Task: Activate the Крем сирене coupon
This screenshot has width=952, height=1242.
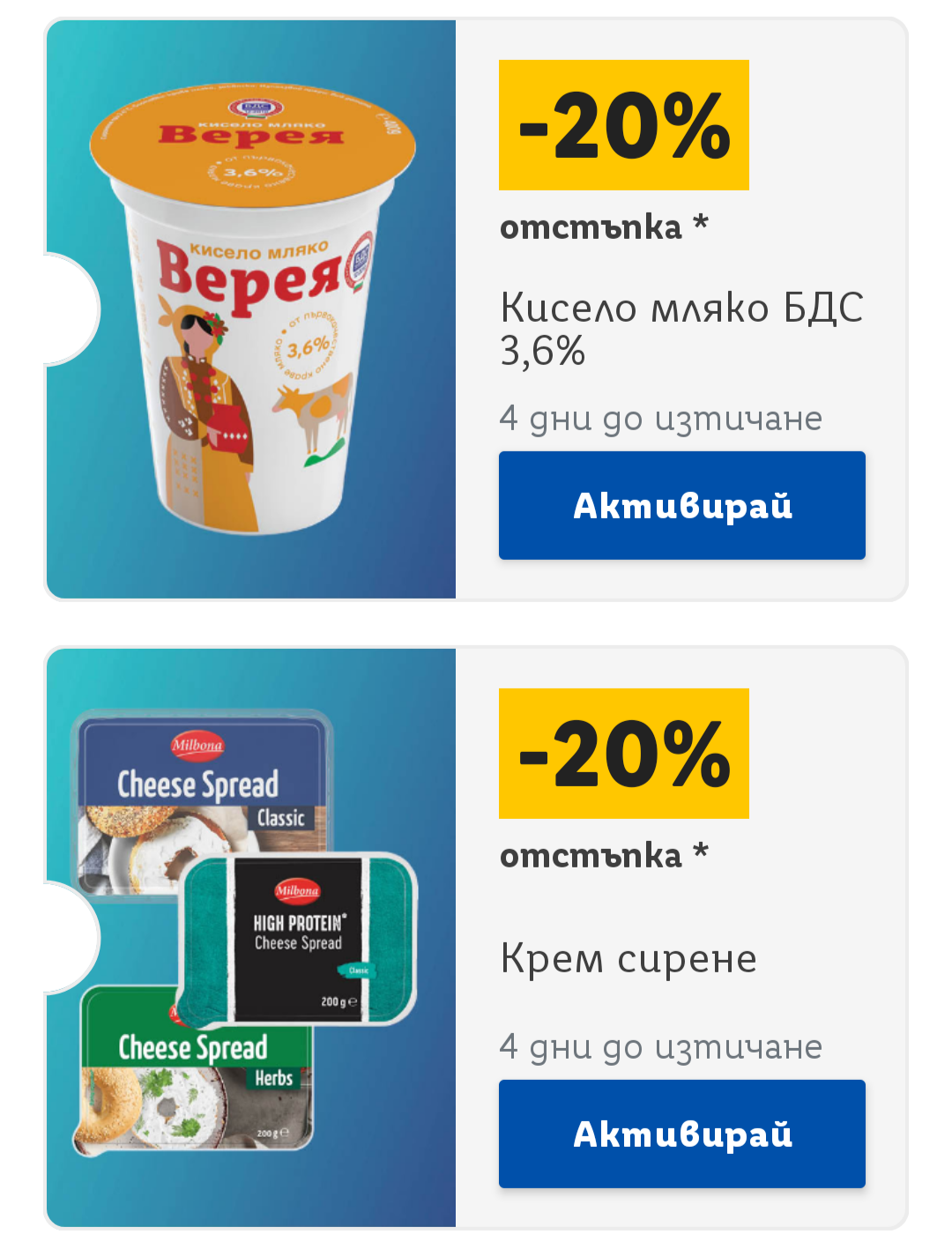Action: (681, 1134)
